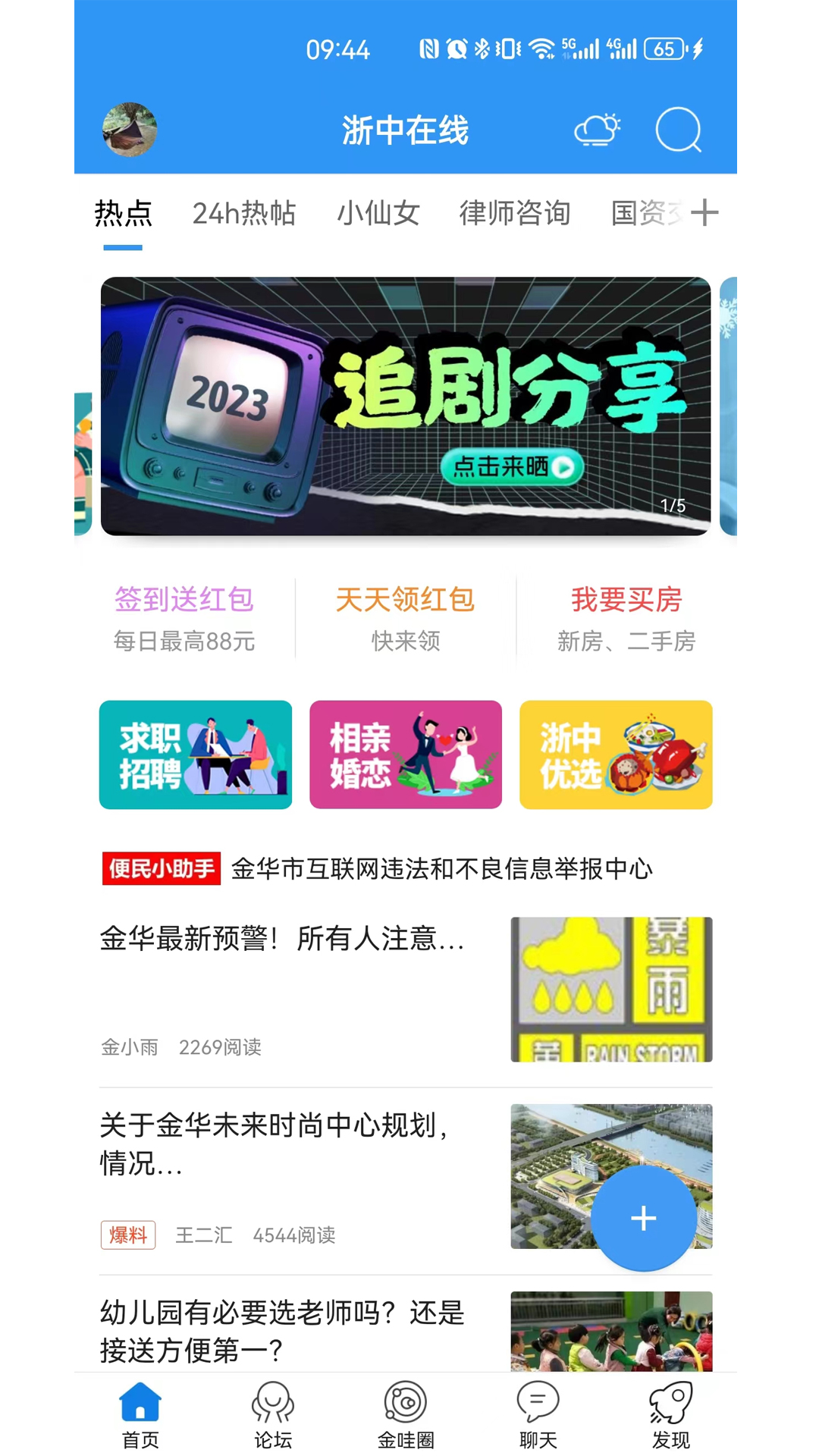Open the 金哇圈 community circle
The height and width of the screenshot is (1456, 819).
[406, 1418]
